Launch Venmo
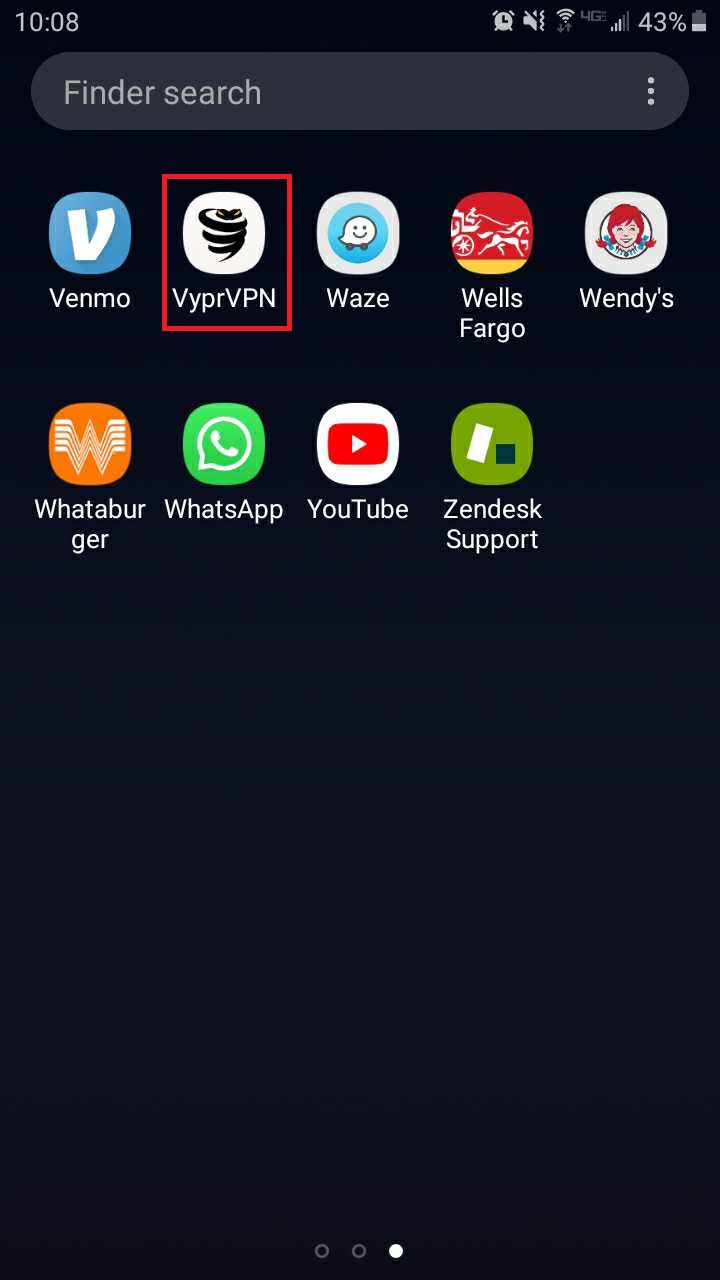 point(90,232)
